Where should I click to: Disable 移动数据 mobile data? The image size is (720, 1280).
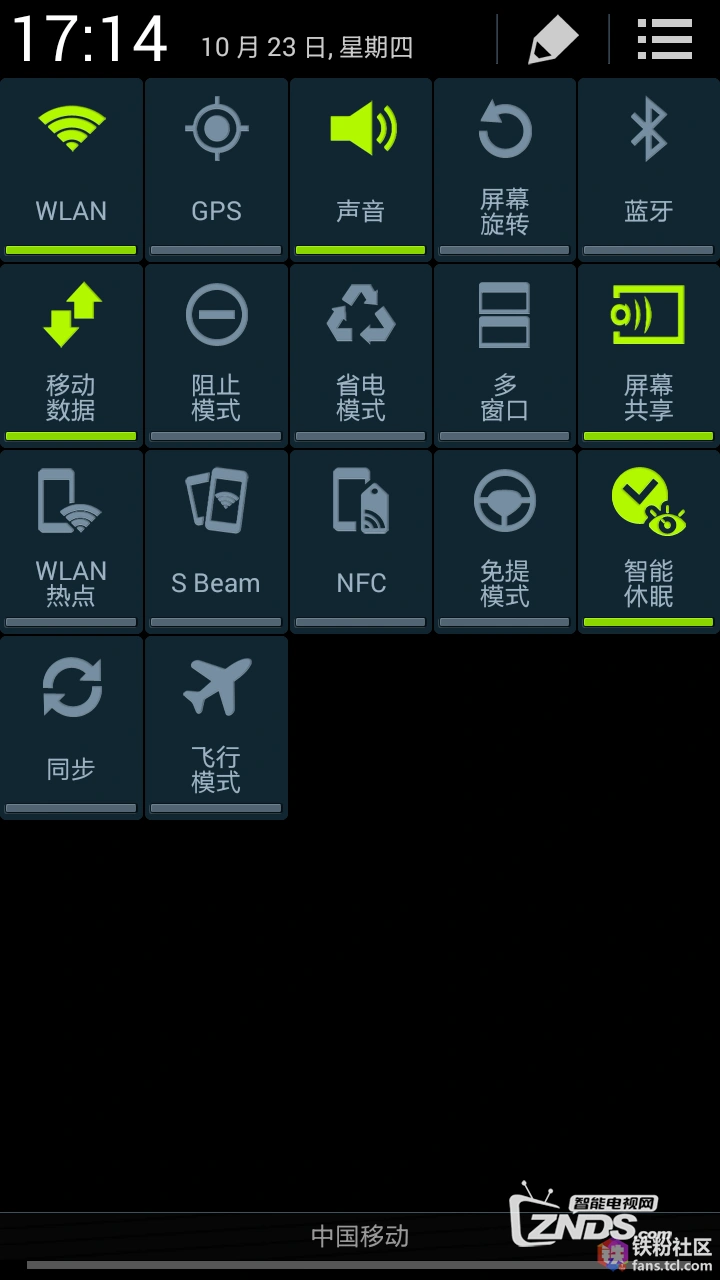coord(71,355)
